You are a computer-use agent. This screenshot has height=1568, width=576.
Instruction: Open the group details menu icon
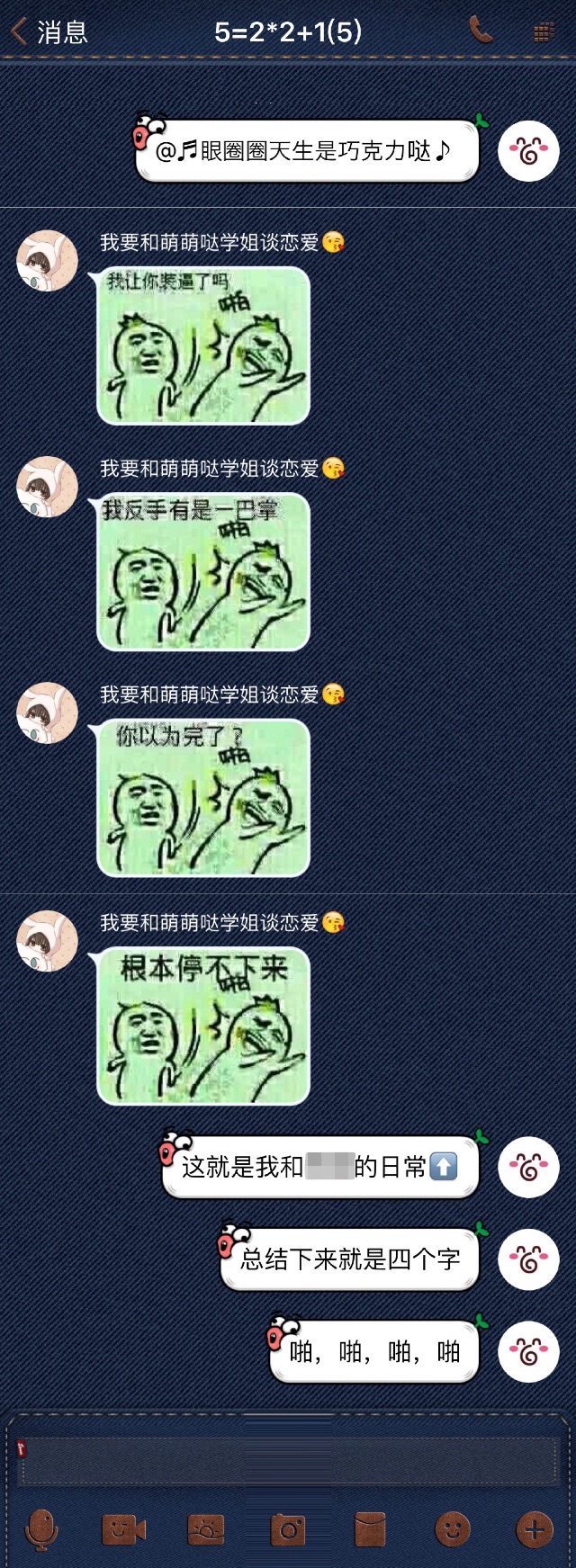(543, 32)
